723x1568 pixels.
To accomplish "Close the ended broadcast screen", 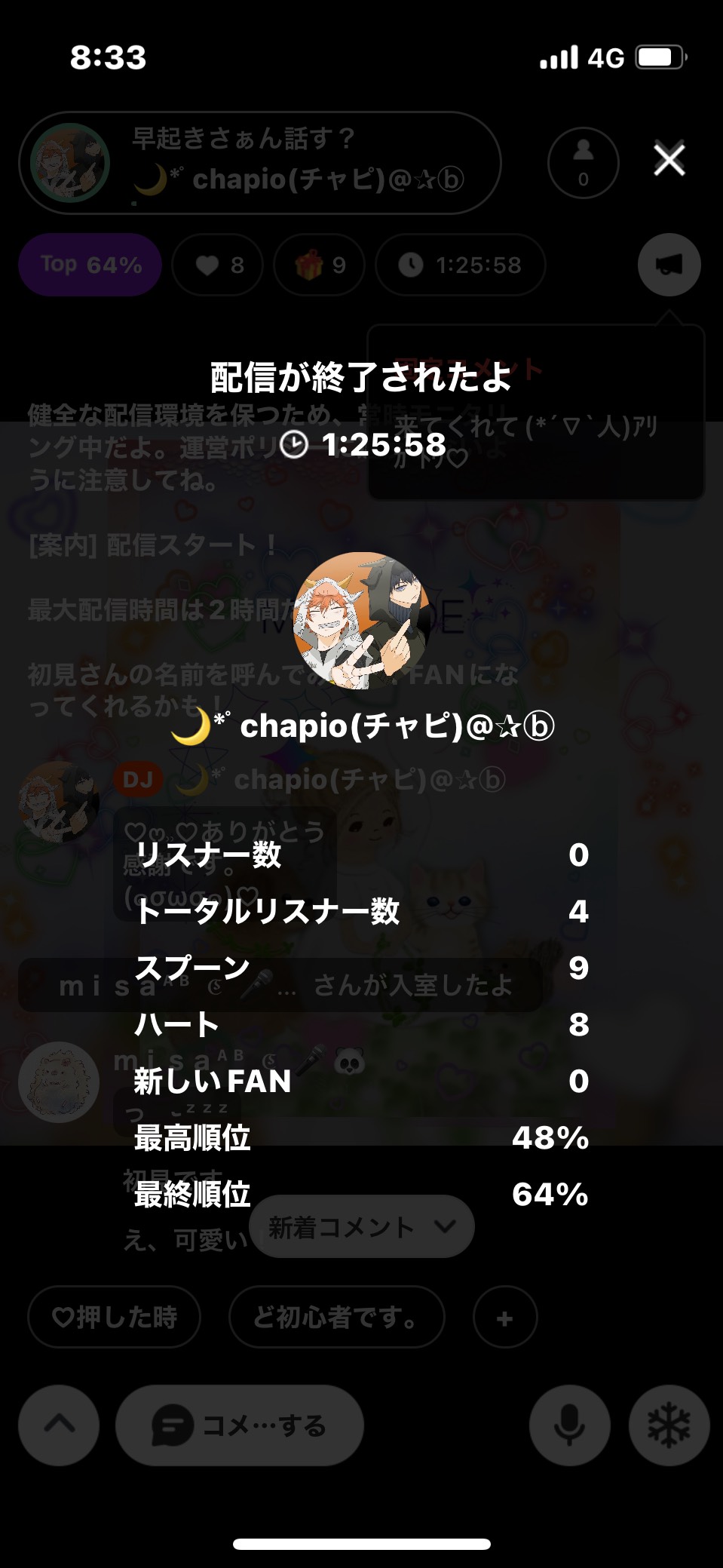I will coord(669,160).
